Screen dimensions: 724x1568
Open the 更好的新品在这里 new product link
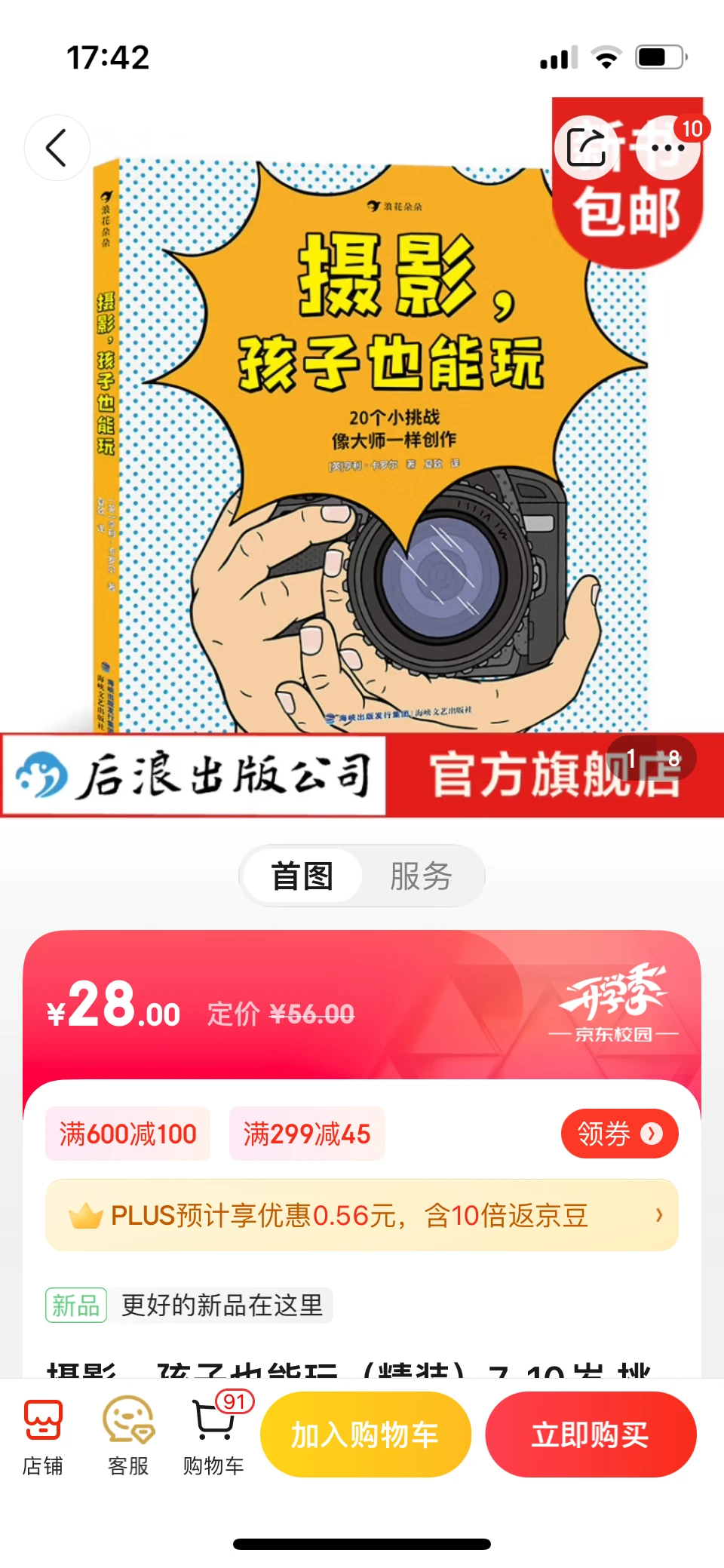pos(222,1305)
